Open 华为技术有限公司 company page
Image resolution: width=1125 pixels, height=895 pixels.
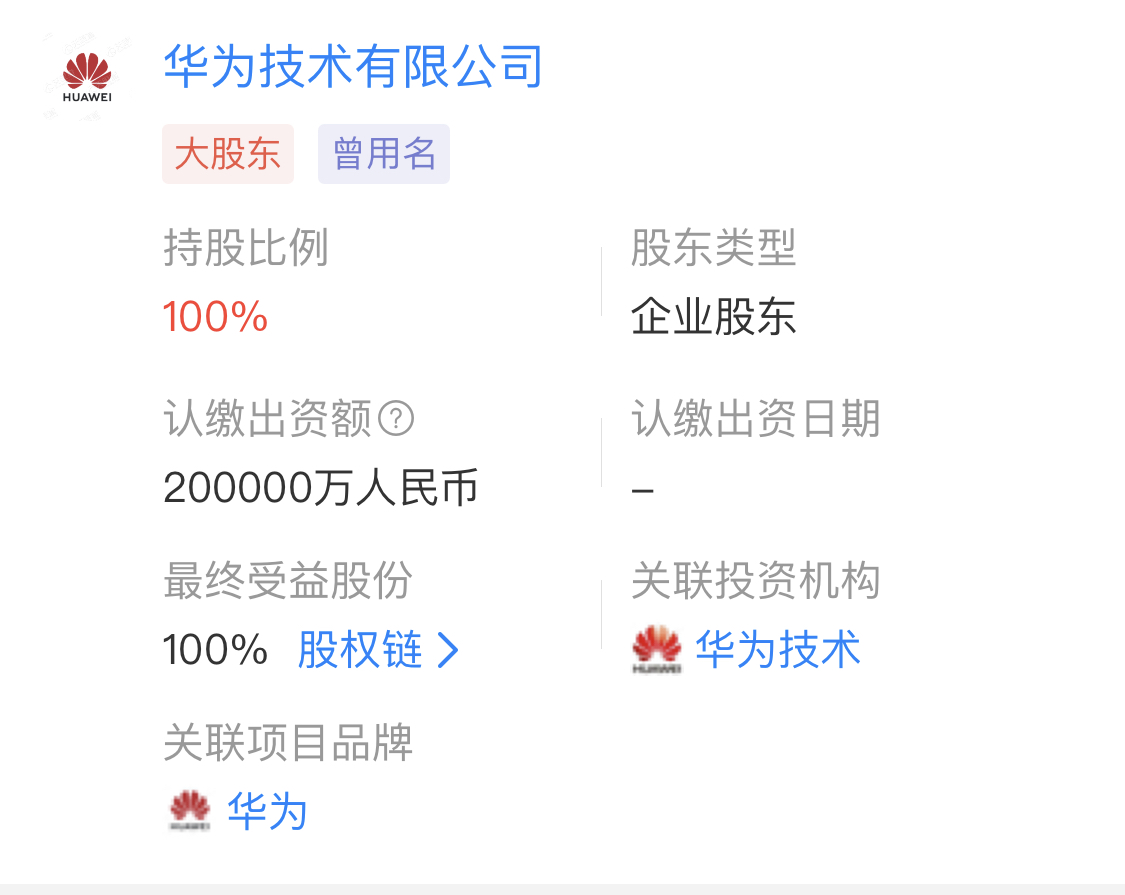pos(352,67)
